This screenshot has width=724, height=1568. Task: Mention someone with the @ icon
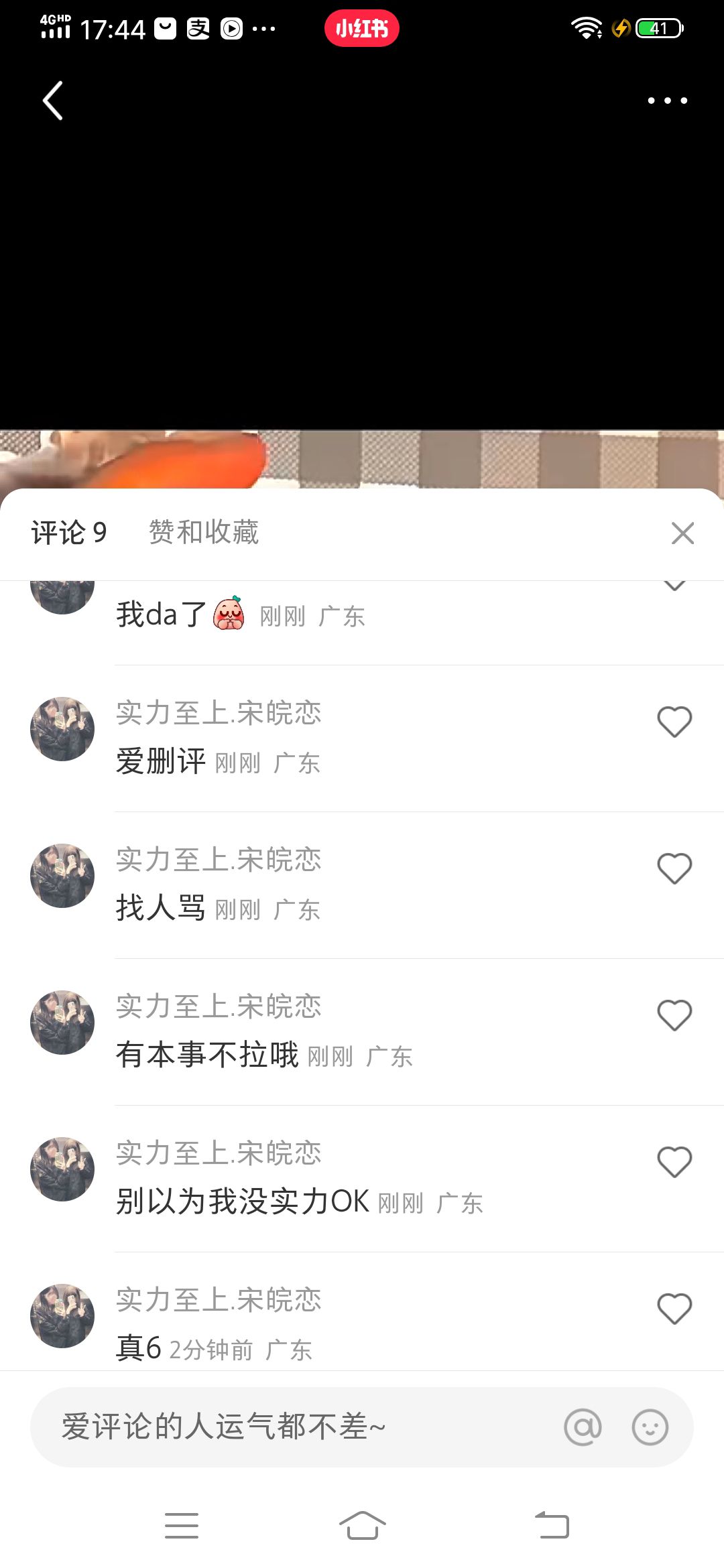click(583, 1427)
